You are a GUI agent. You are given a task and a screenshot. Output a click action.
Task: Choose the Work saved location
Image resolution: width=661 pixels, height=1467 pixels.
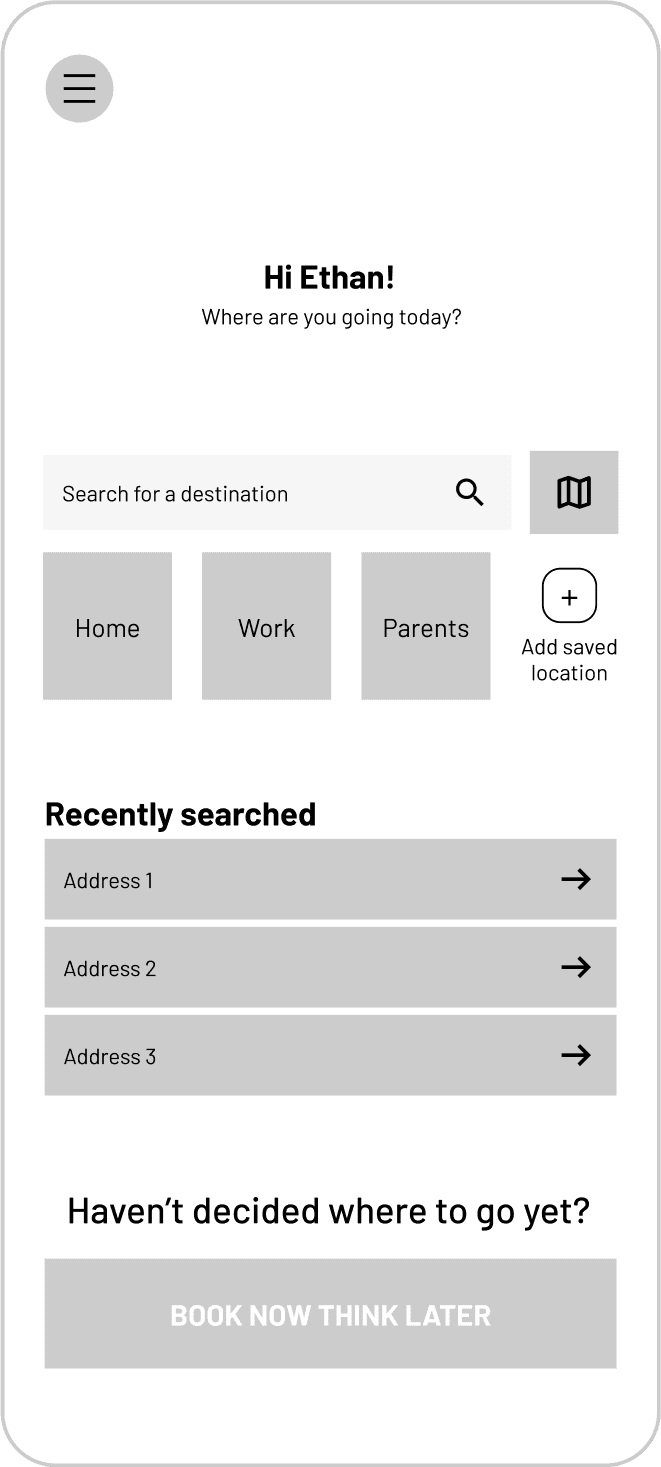[266, 626]
